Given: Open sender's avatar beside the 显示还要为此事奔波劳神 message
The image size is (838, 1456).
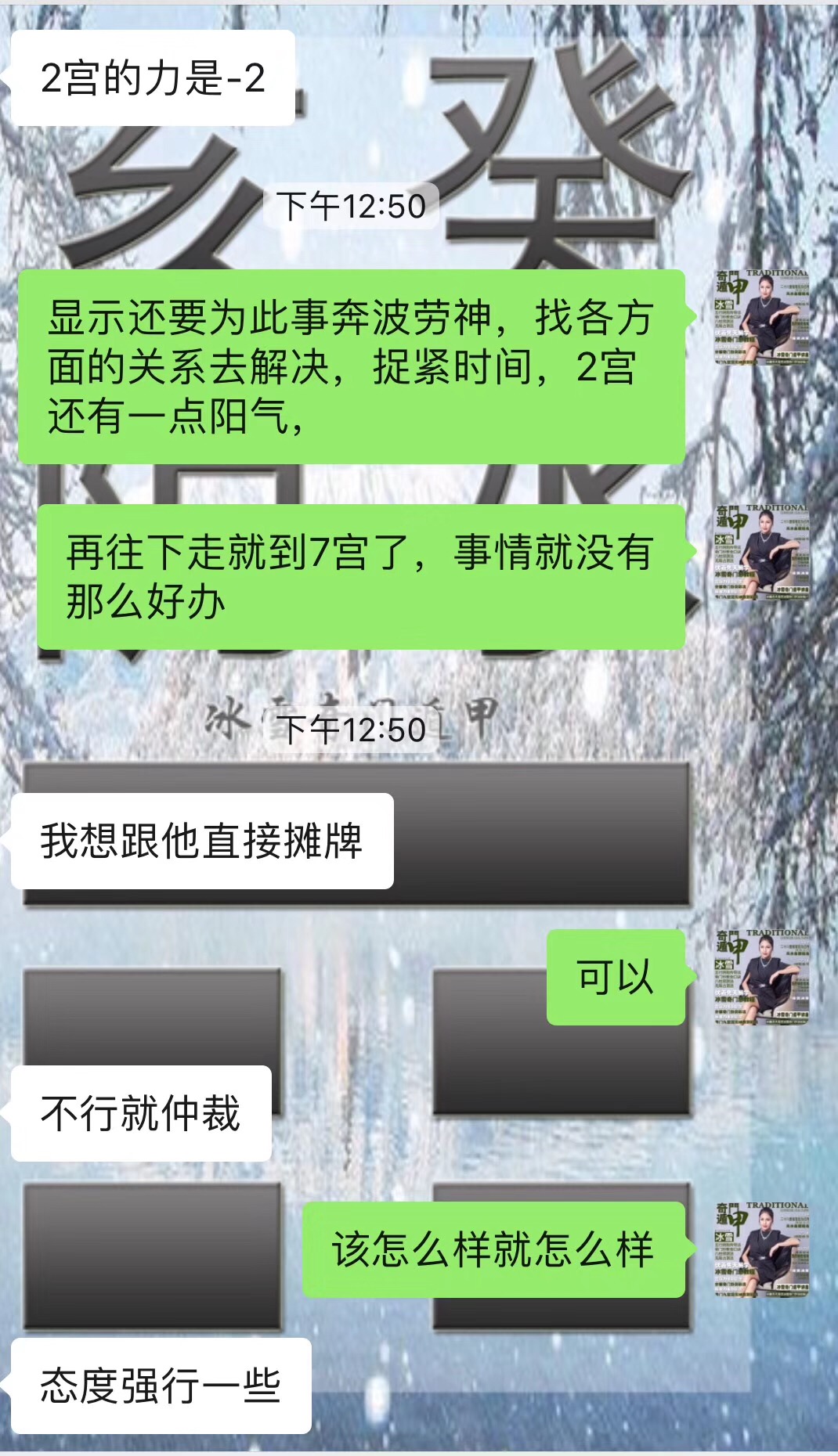Looking at the screenshot, I should point(761,318).
